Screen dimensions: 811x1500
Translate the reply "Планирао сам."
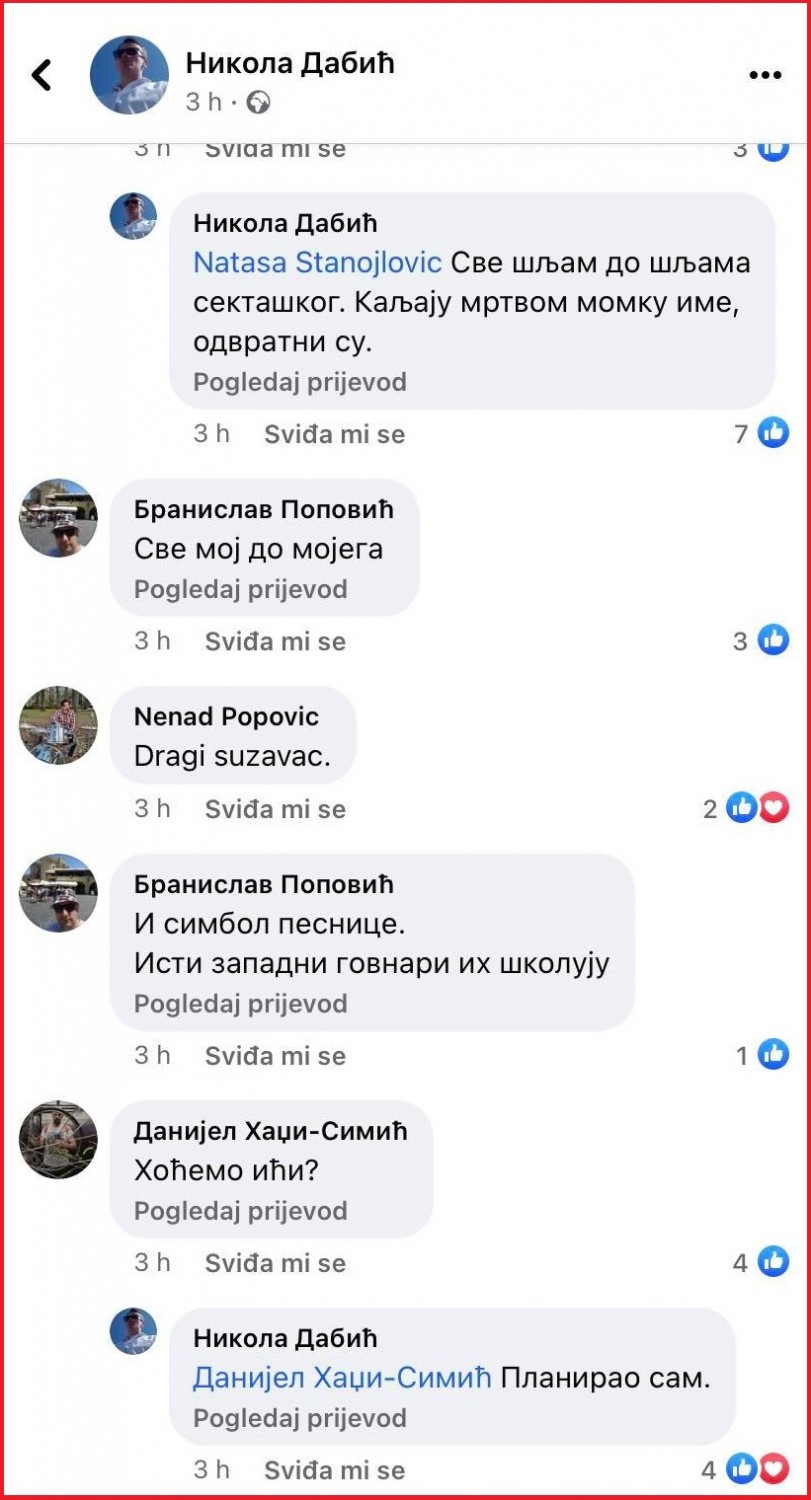(300, 1418)
